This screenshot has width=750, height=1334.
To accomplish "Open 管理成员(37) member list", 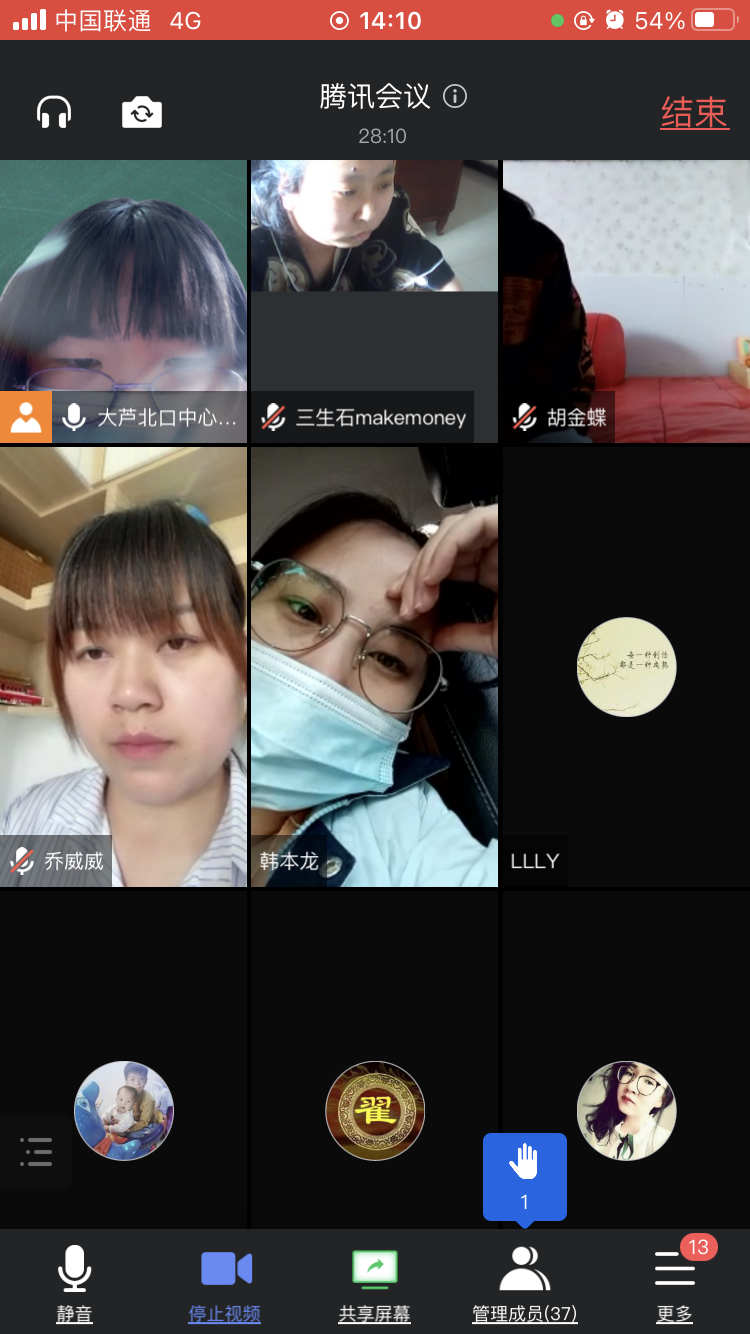I will tap(525, 1282).
